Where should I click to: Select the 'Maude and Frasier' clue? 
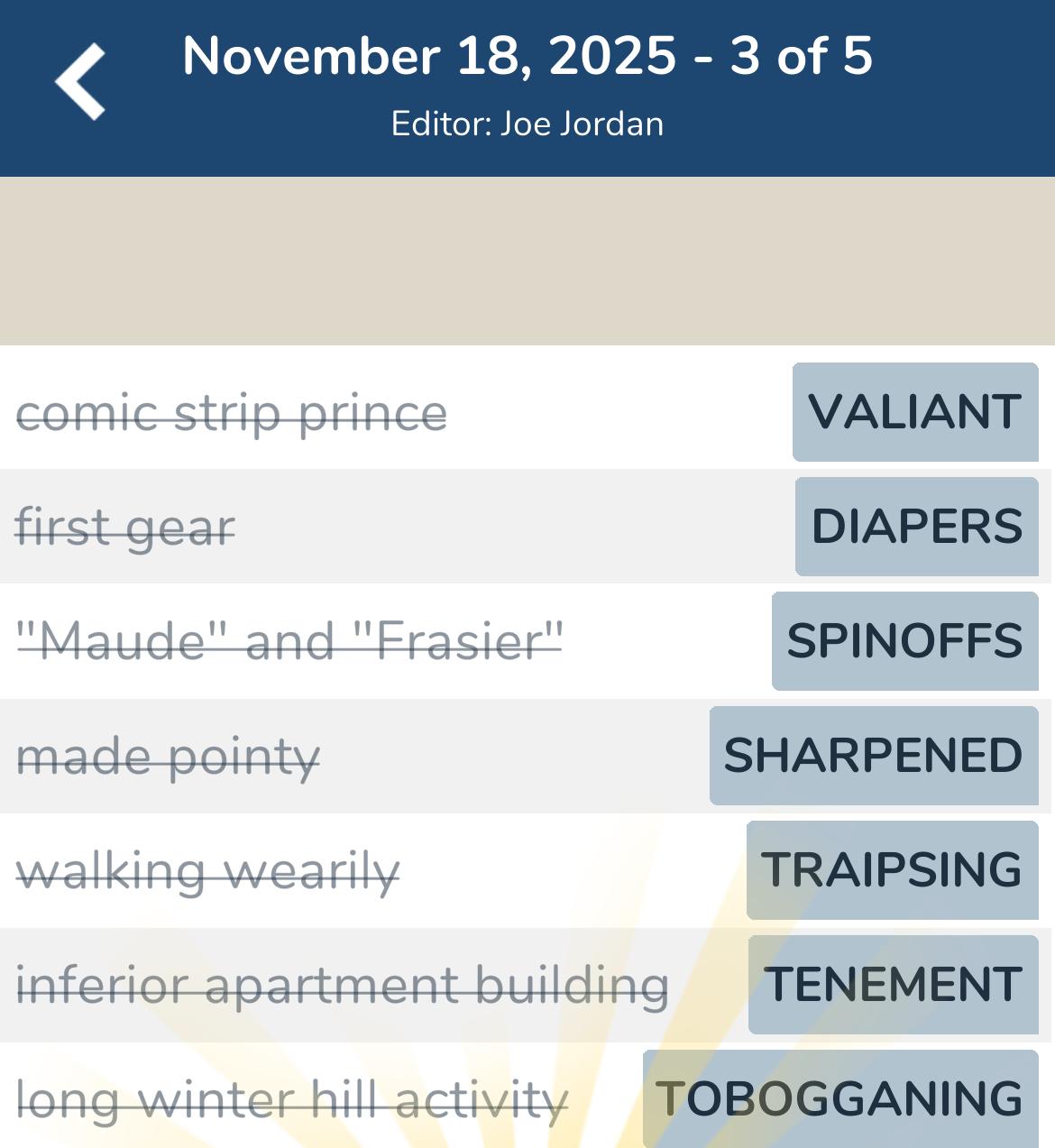click(x=290, y=641)
